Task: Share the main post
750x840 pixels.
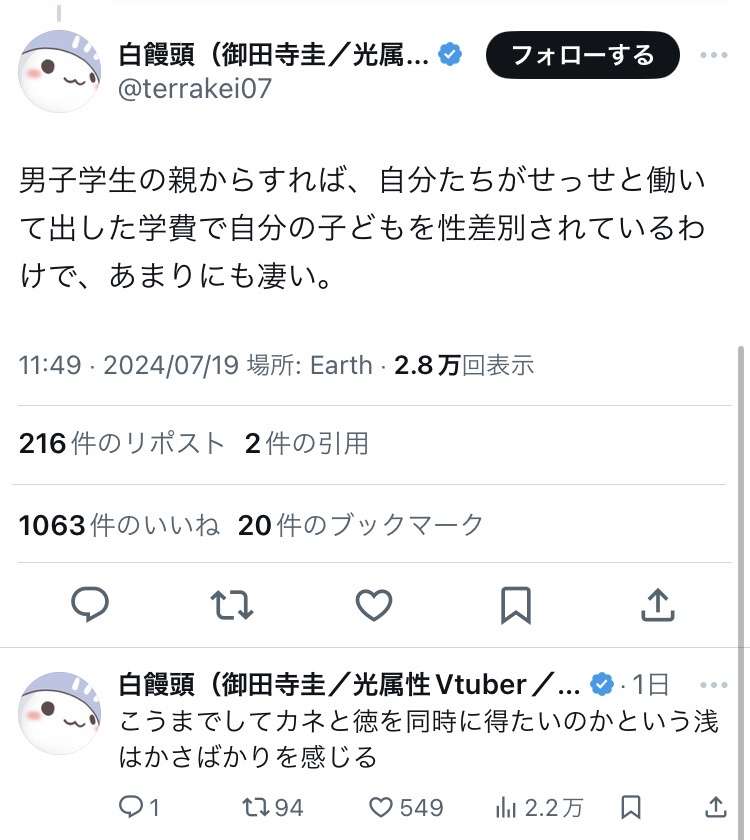Action: [656, 605]
